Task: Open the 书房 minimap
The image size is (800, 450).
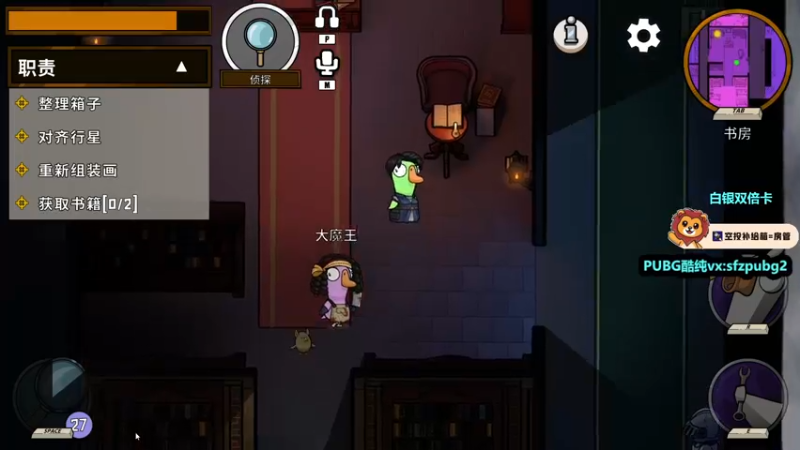Action: pos(737,62)
